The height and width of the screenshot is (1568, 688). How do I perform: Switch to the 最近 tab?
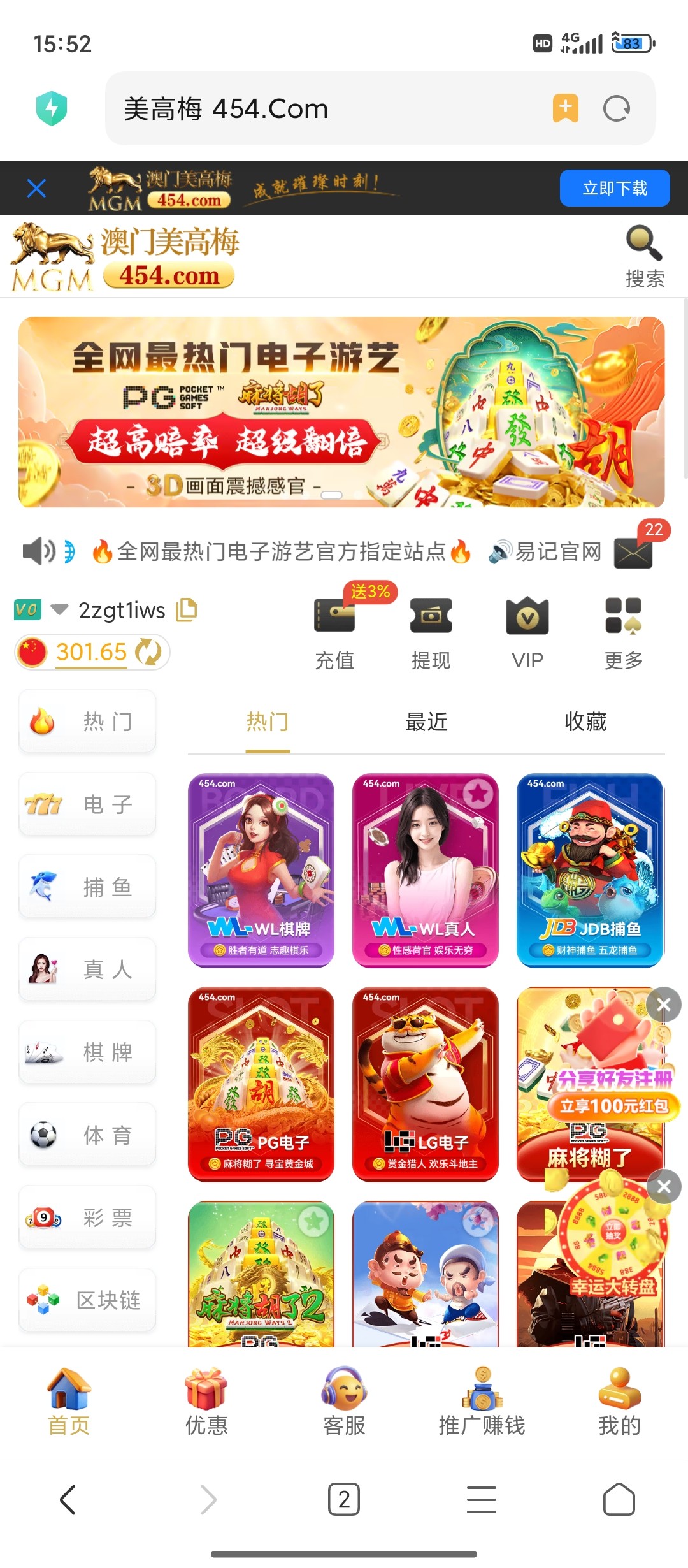[426, 722]
